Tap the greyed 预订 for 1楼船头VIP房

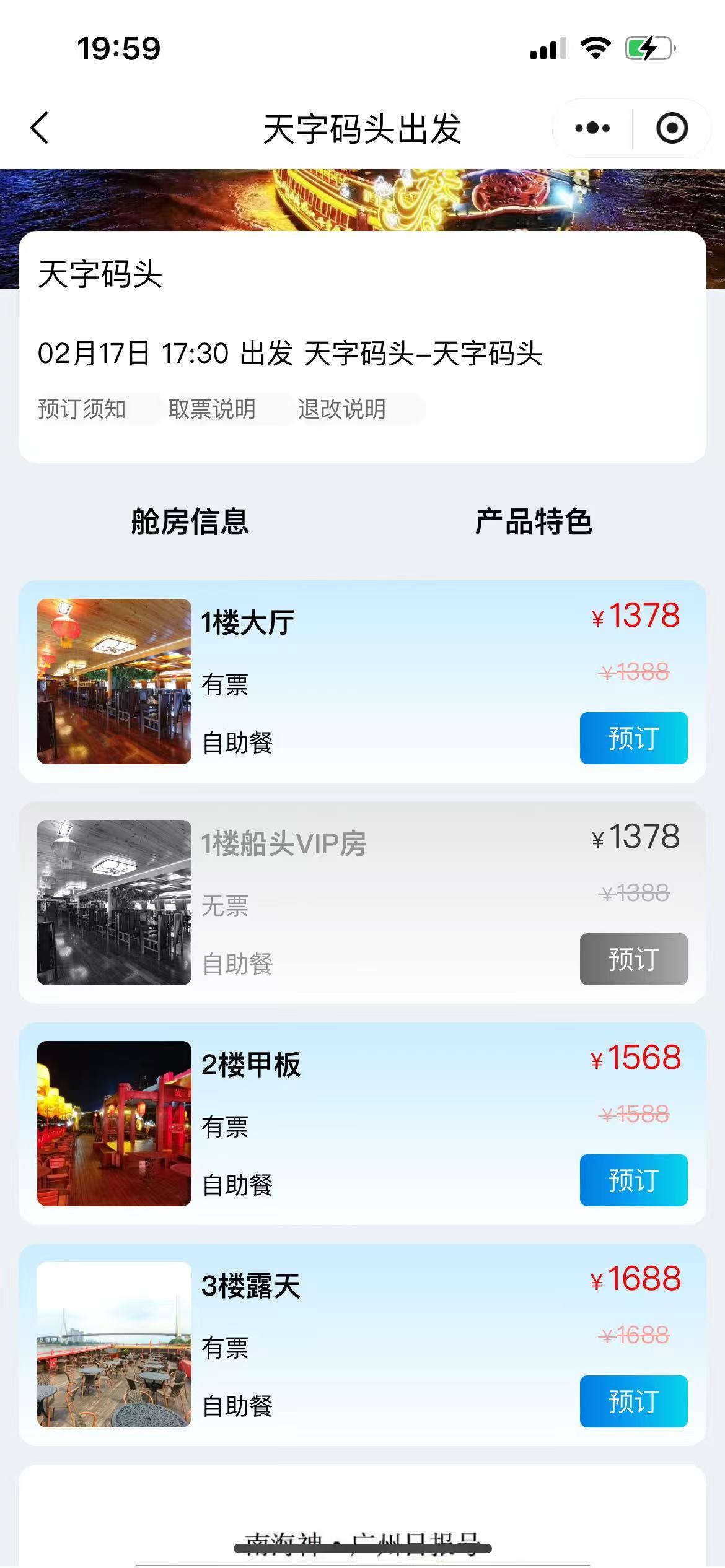pos(633,959)
